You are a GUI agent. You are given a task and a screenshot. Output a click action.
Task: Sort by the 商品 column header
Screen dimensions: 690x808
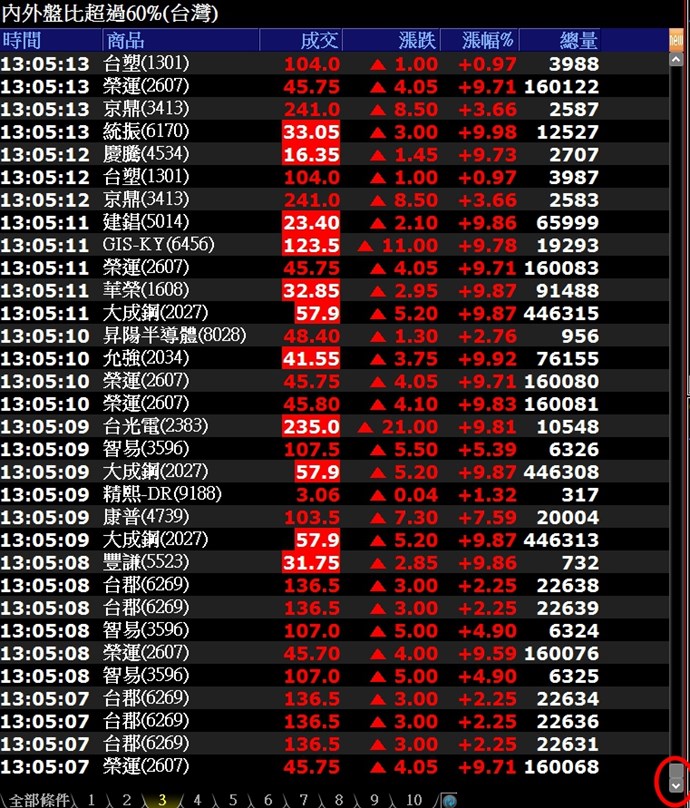coord(124,40)
